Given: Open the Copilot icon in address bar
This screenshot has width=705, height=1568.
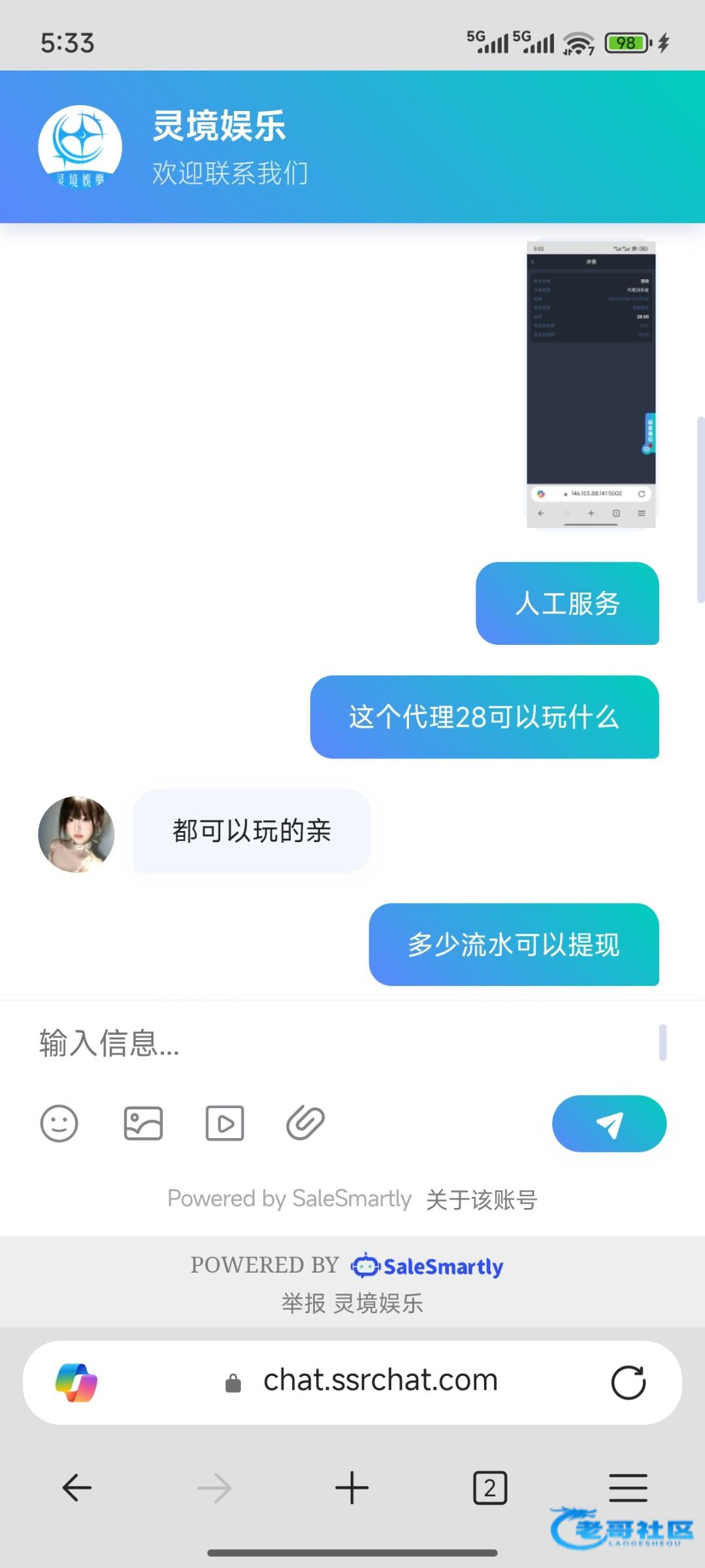Looking at the screenshot, I should [x=76, y=1382].
